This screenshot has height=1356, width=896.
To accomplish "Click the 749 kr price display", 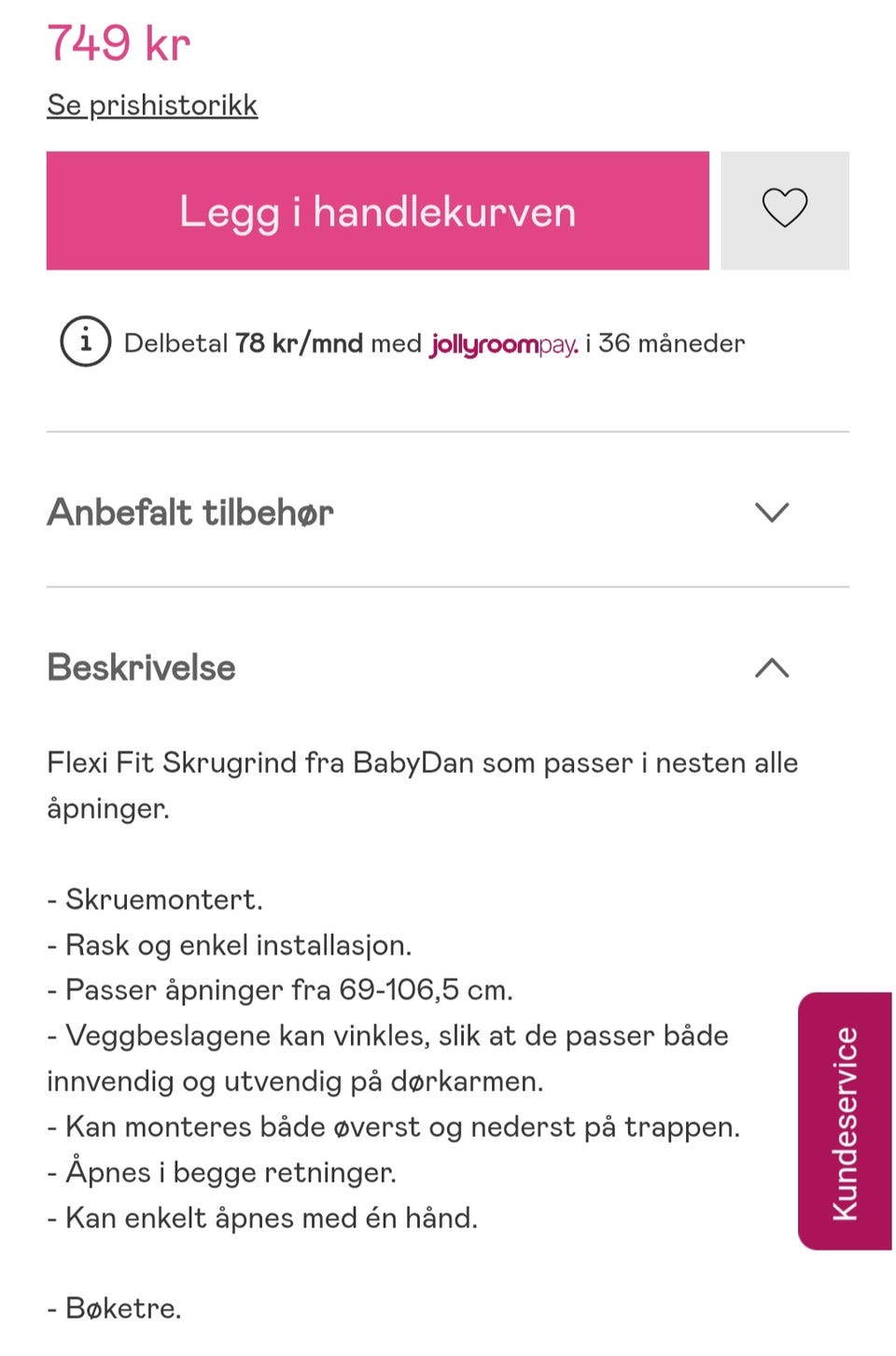I will [118, 43].
